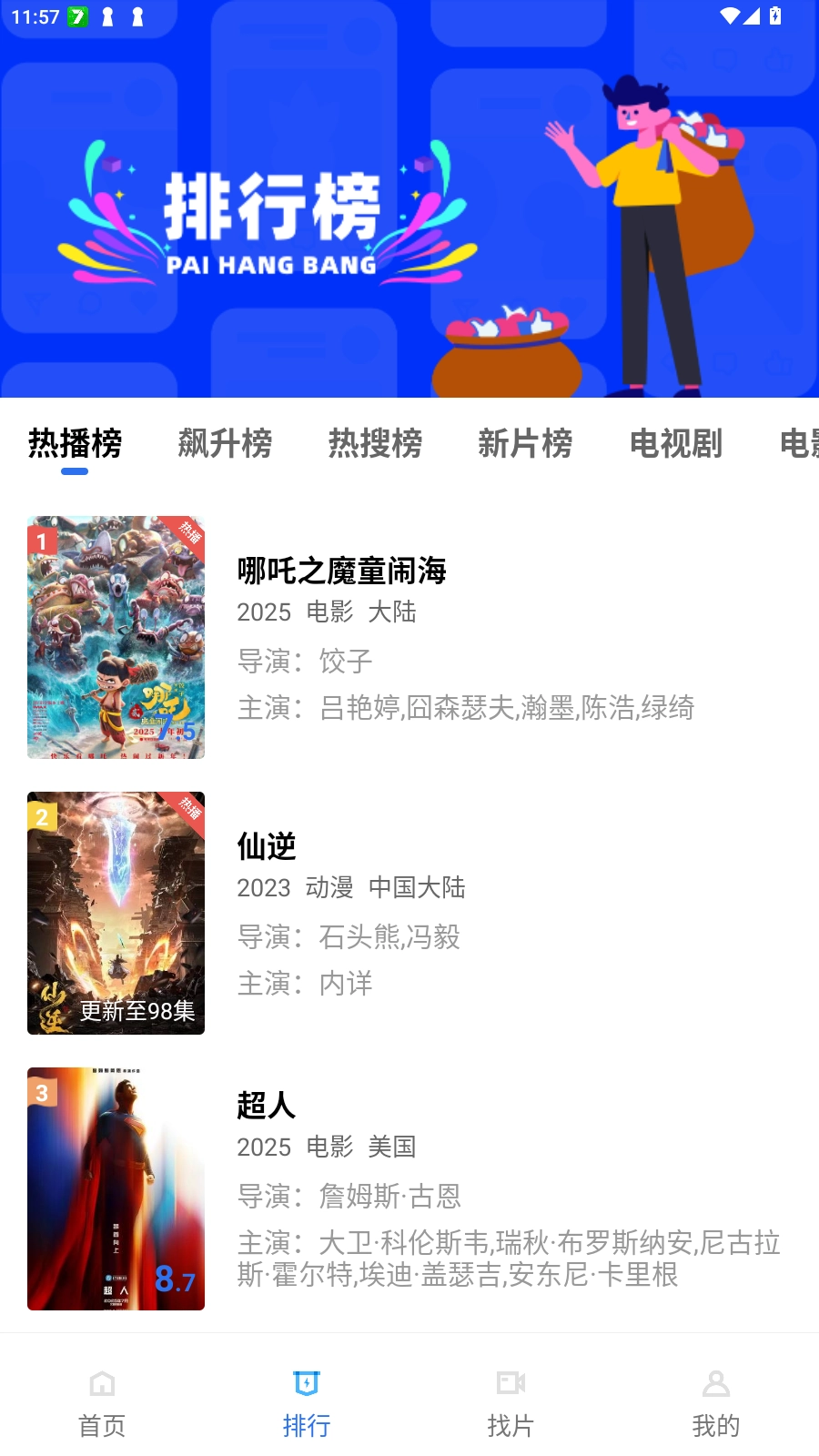Click the 超人 poster showing 8.7 rating
This screenshot has height=1456, width=819.
point(116,1188)
